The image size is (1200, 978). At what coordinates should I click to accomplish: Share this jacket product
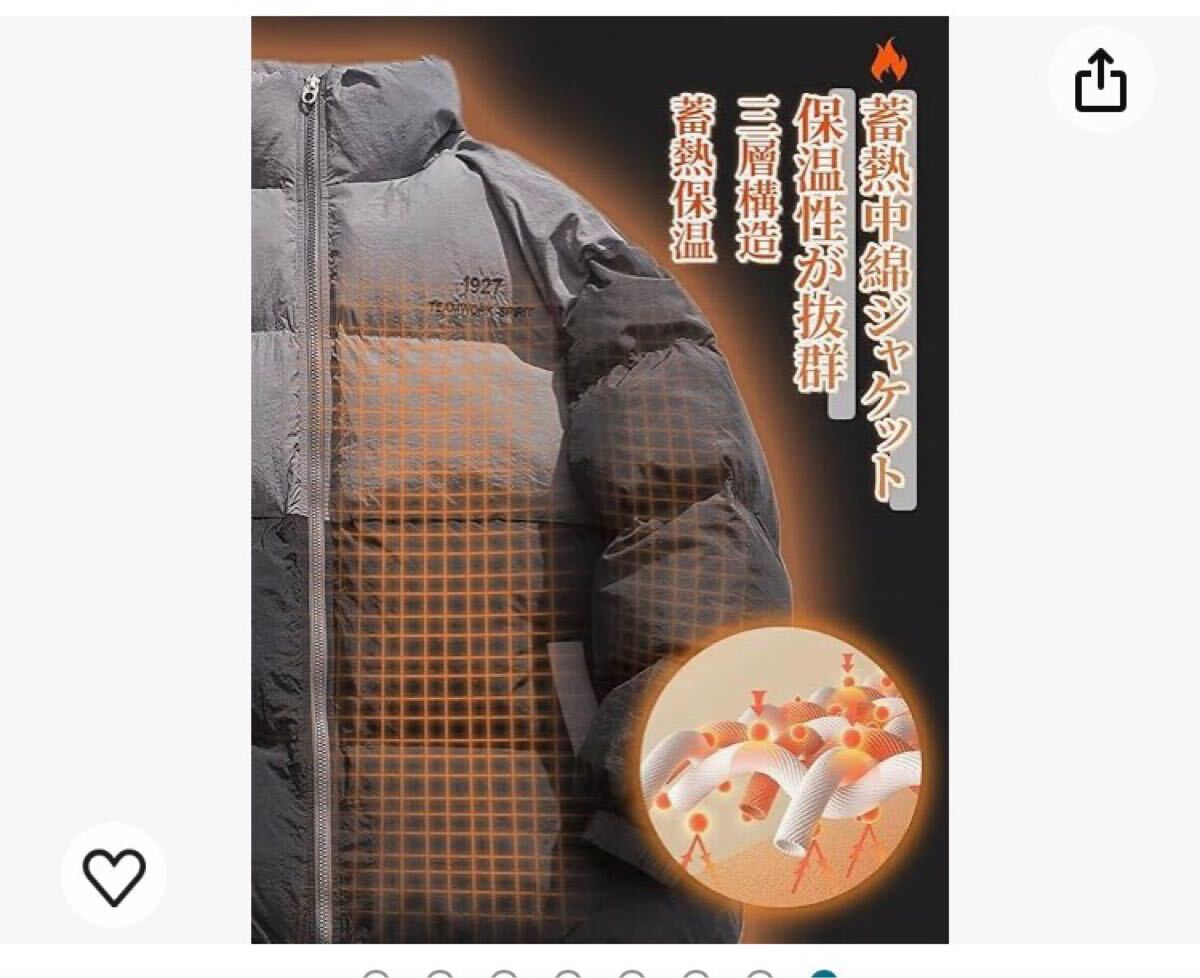(x=1100, y=81)
